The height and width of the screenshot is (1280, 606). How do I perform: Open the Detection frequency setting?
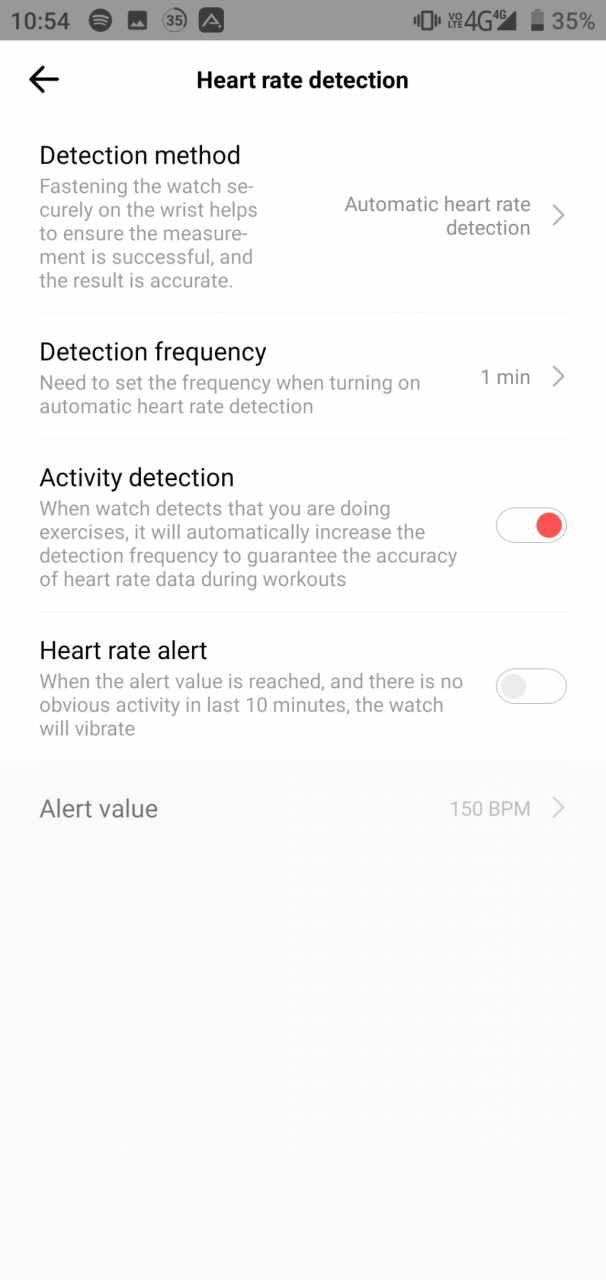(x=303, y=377)
